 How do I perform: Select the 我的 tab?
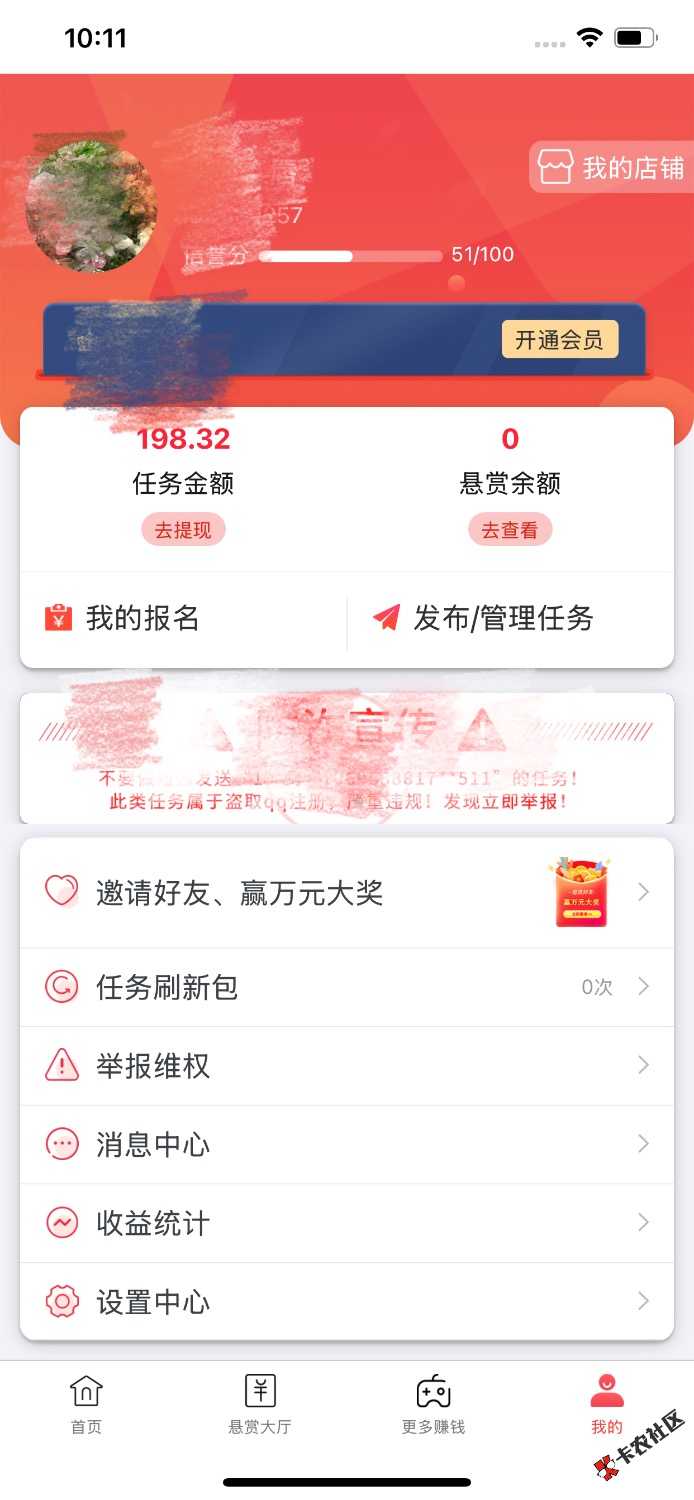tap(606, 1404)
